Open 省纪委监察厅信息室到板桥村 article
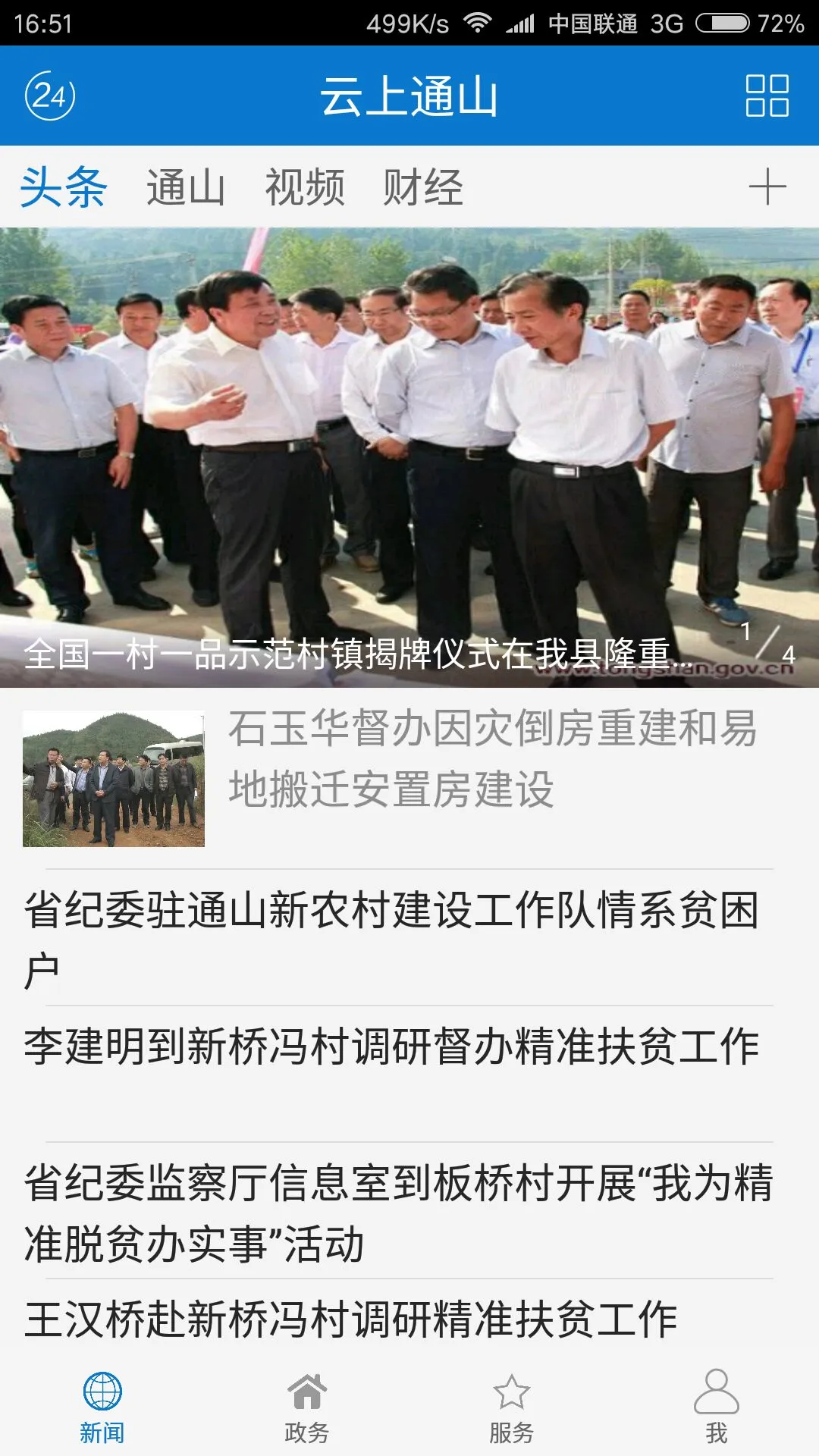 pos(397,1213)
